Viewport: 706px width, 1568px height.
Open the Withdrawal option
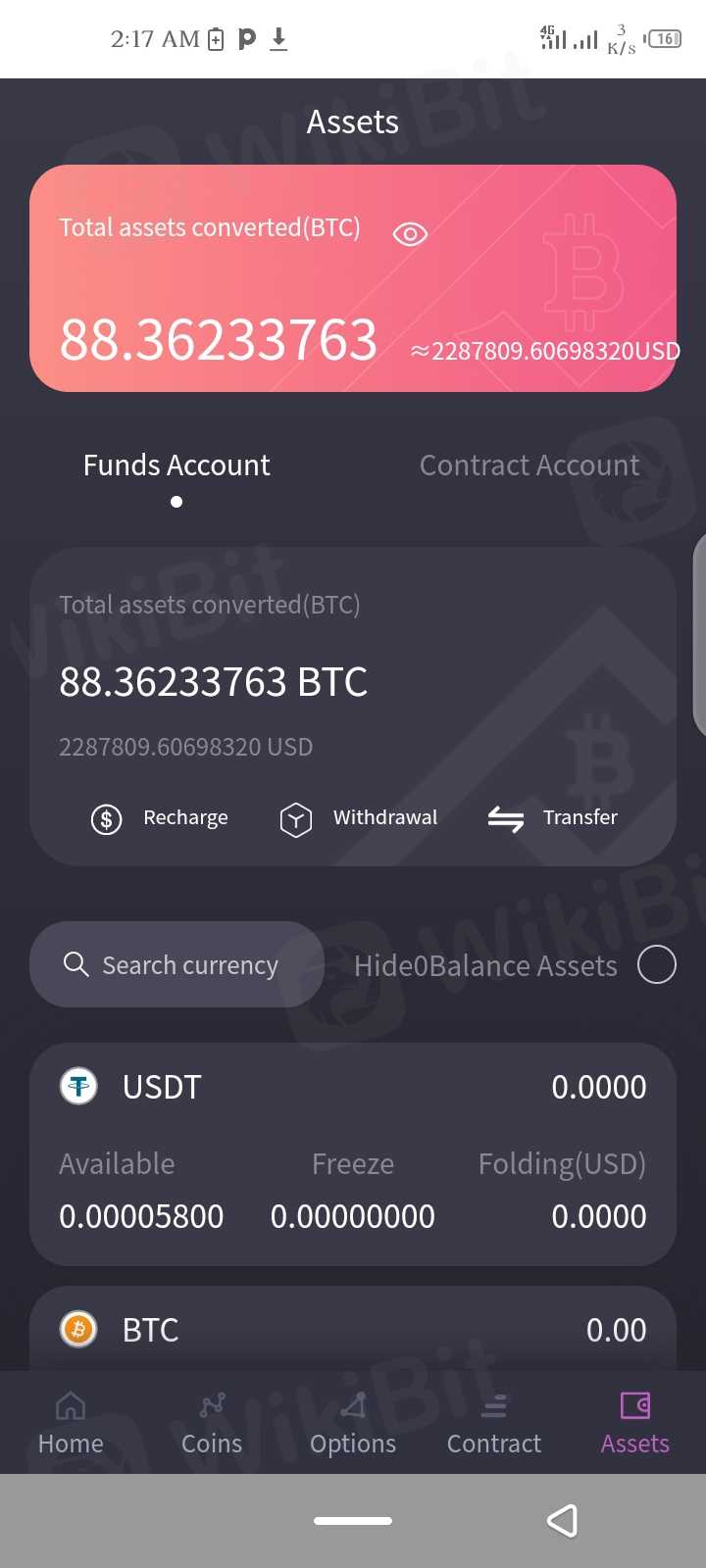(359, 818)
